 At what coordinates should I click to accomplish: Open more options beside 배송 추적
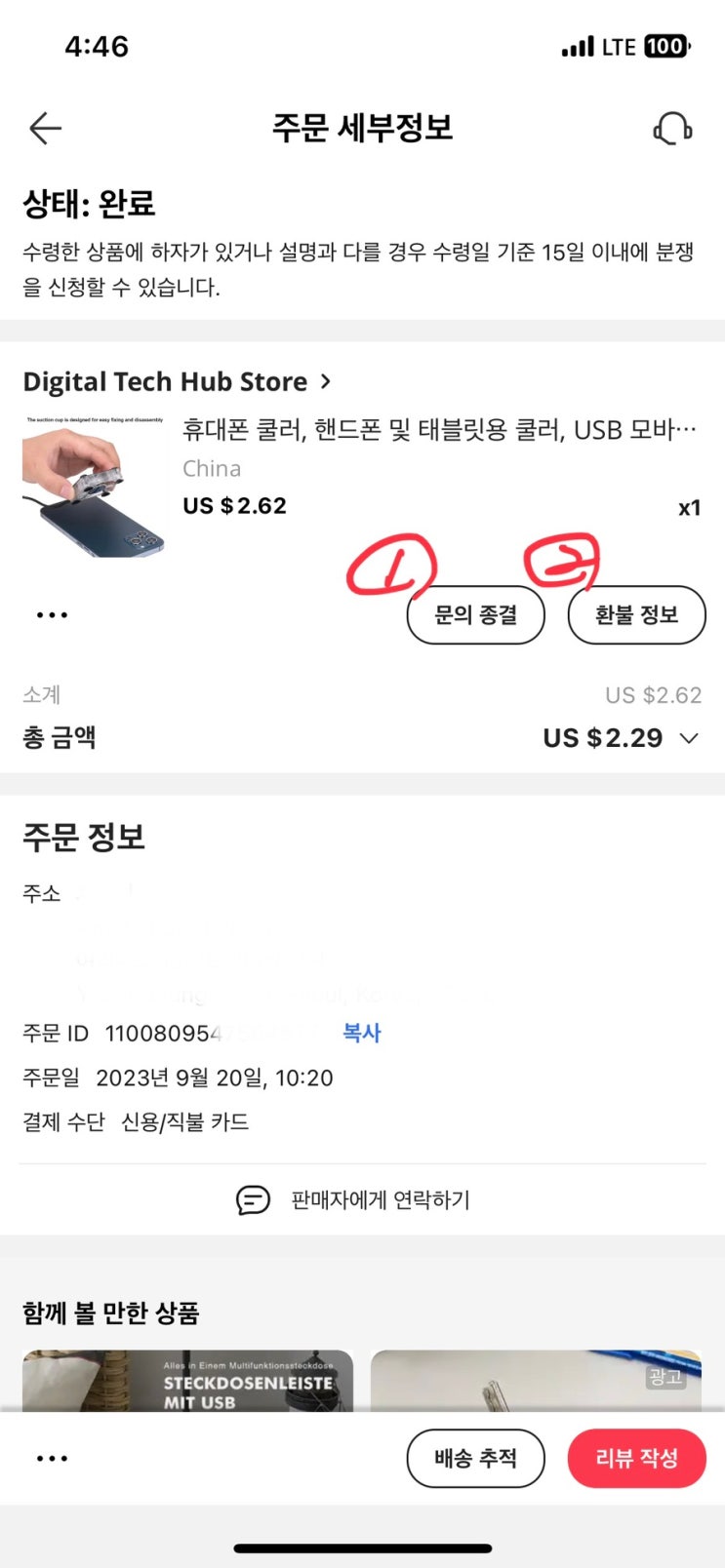pyautogui.click(x=52, y=1459)
